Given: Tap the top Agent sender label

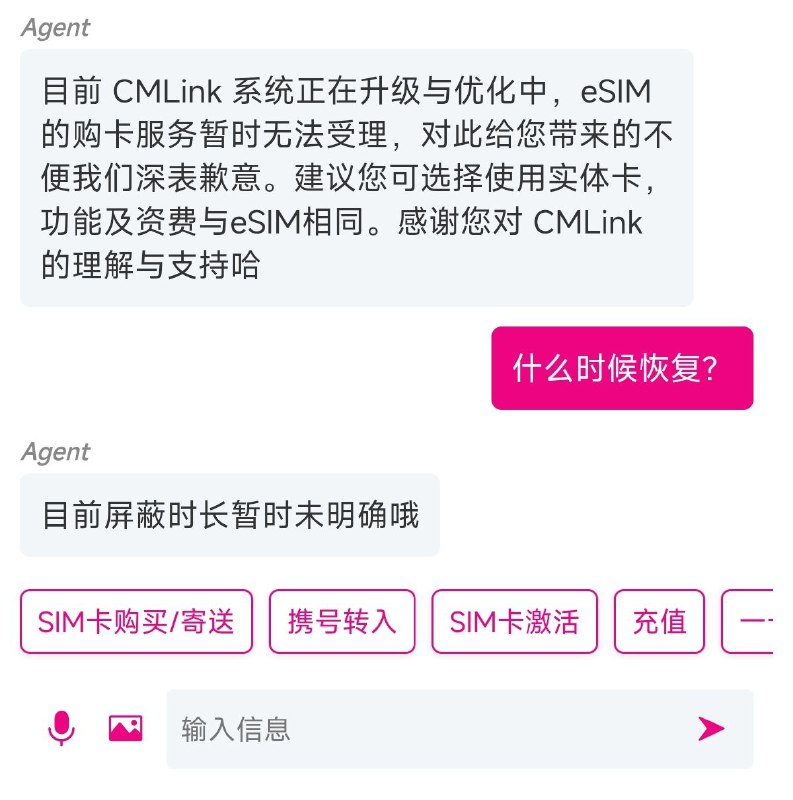Looking at the screenshot, I should point(54,27).
